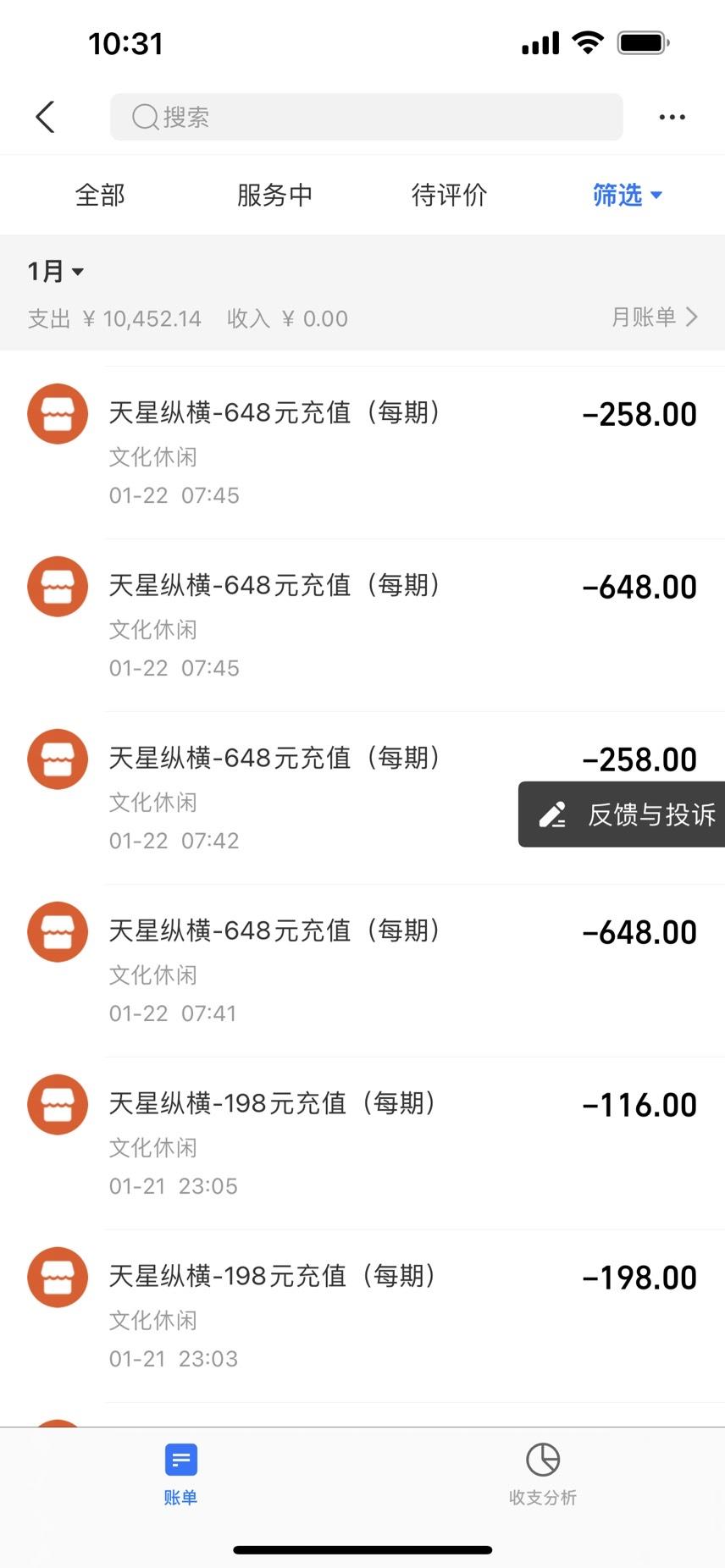This screenshot has height=1568, width=725.
Task: View the 月账单 monthly statement
Action: coord(655,317)
